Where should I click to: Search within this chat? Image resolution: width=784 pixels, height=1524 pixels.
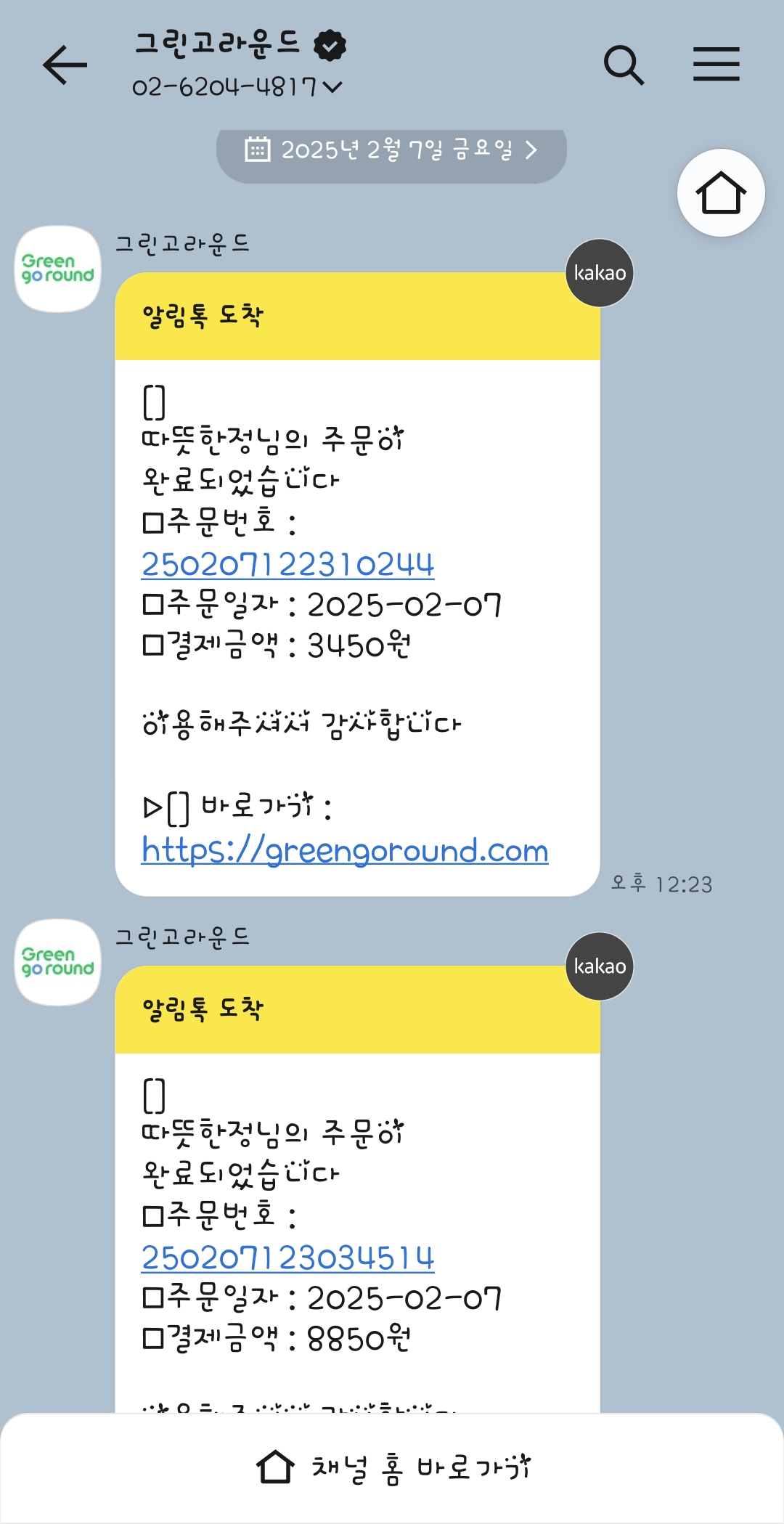624,65
